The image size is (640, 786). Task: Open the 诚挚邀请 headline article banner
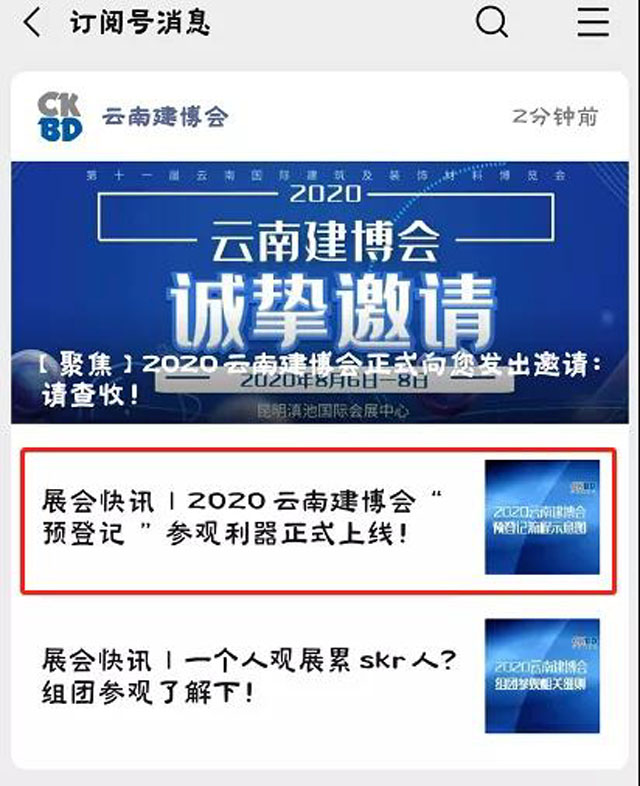pyautogui.click(x=320, y=292)
